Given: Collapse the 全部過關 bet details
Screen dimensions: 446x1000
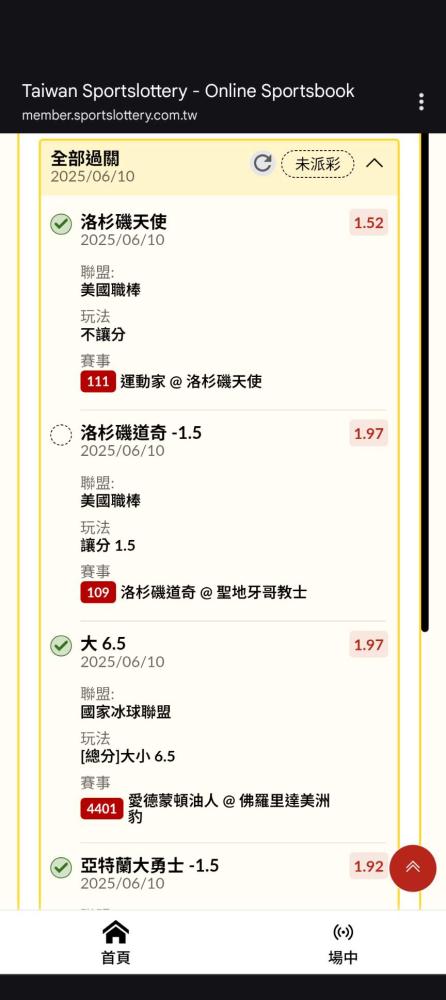Looking at the screenshot, I should tap(375, 163).
